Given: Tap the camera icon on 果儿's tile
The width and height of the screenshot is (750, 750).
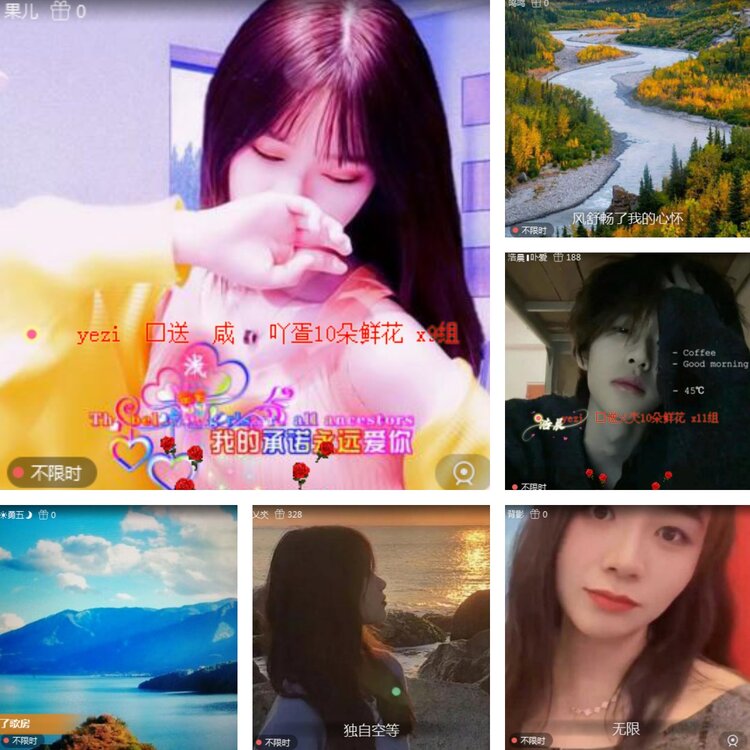Looking at the screenshot, I should [x=462, y=471].
